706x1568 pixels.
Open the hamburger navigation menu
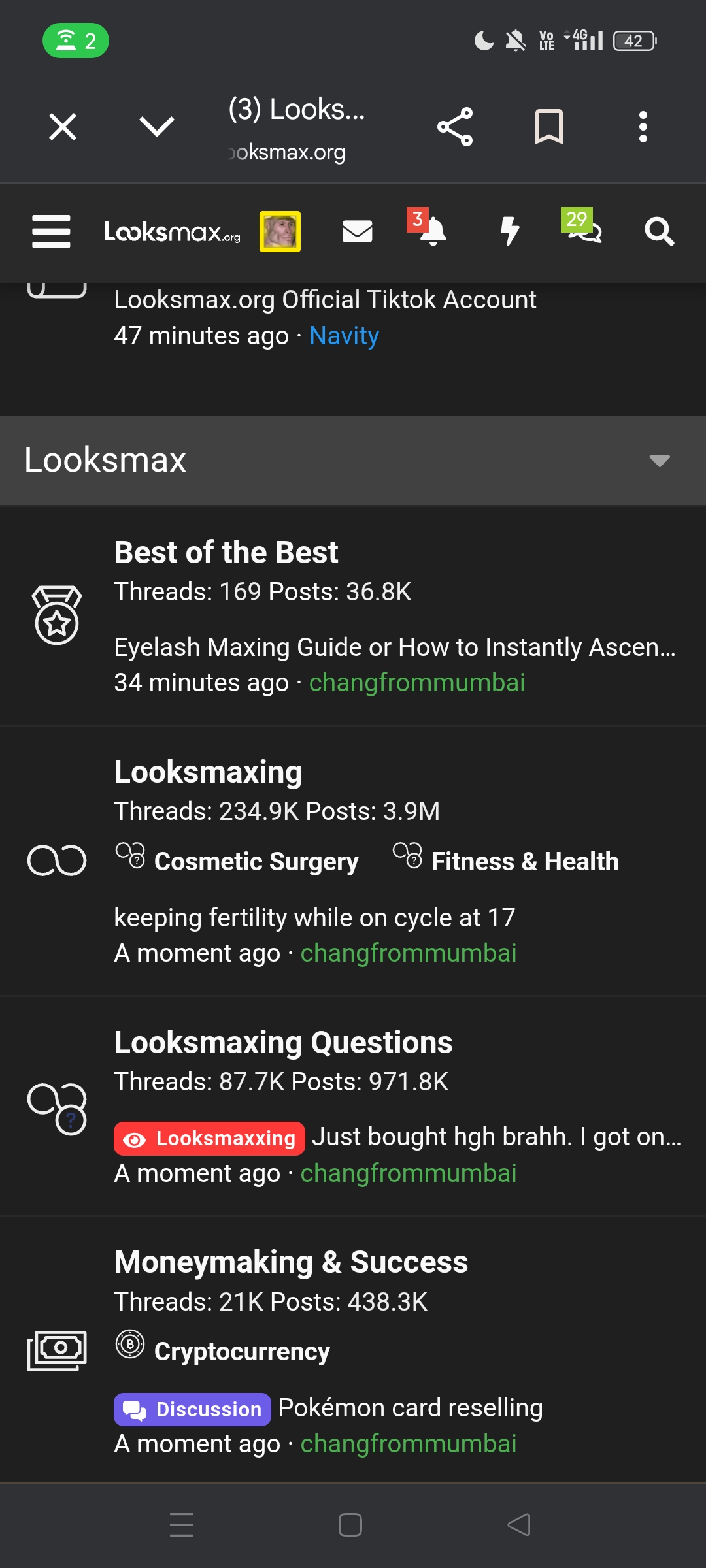[x=50, y=231]
